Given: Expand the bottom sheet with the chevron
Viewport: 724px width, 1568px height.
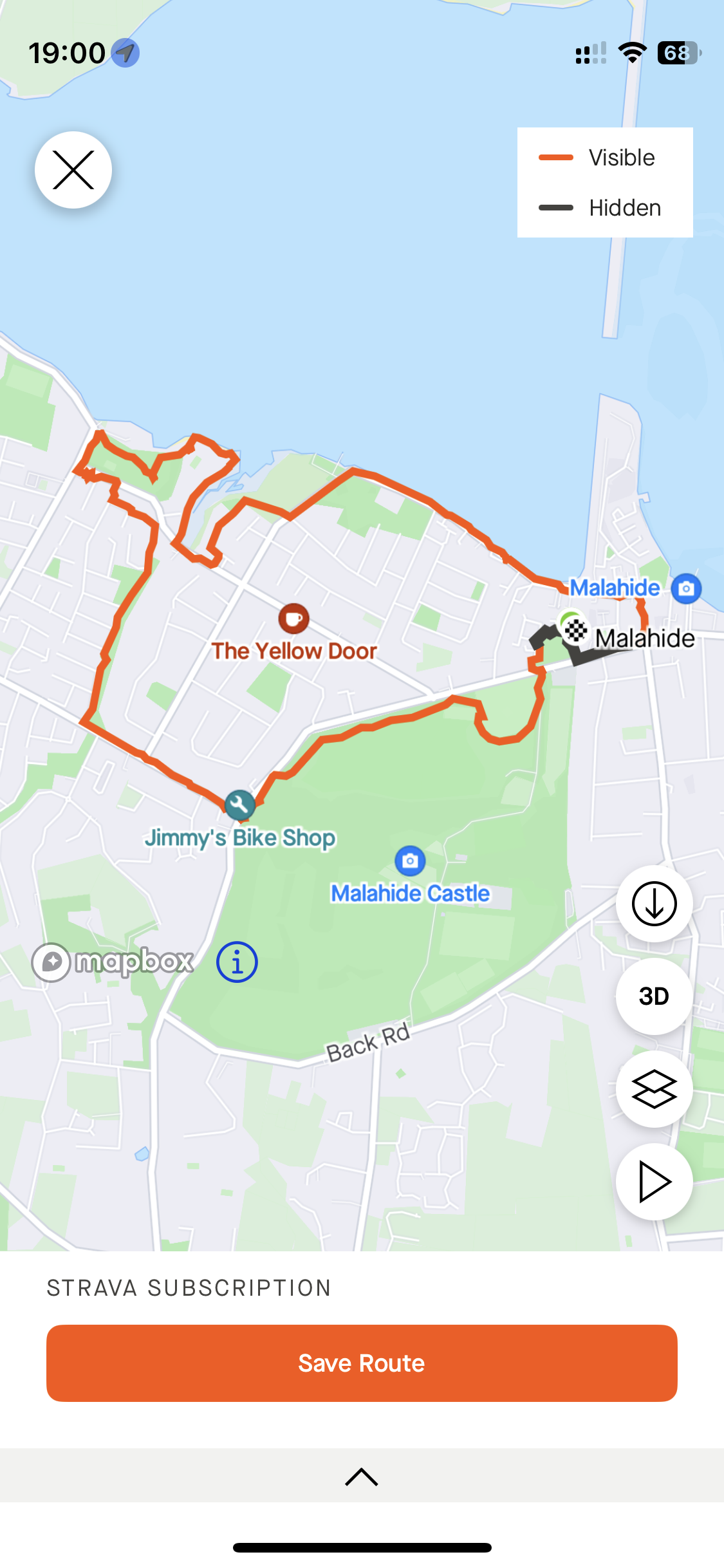Looking at the screenshot, I should (362, 1477).
